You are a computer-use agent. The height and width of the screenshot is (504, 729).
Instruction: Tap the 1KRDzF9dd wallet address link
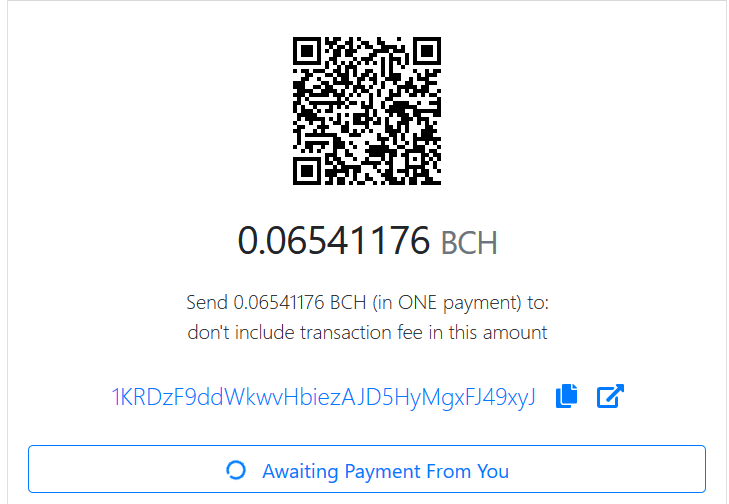click(324, 398)
